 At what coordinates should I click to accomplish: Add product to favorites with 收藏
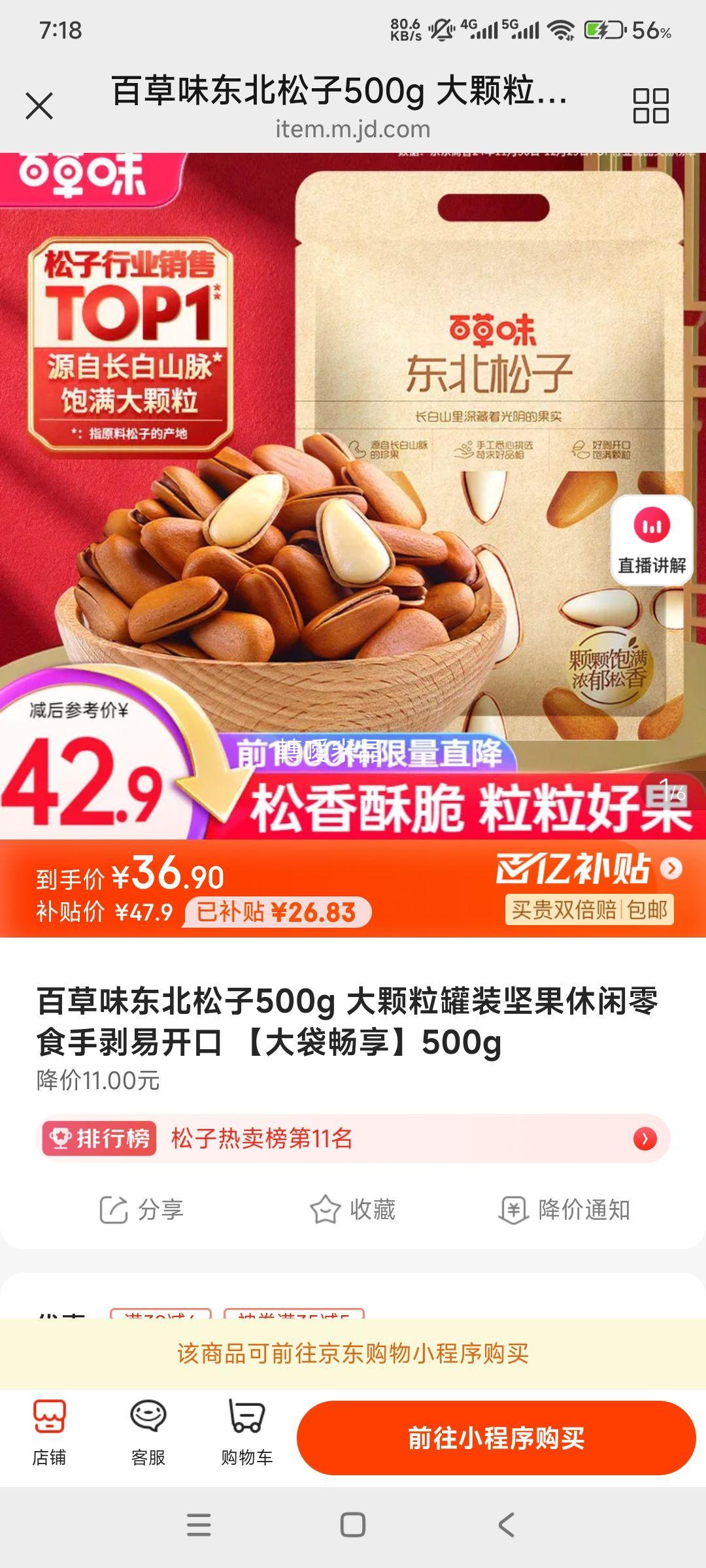(x=353, y=1209)
